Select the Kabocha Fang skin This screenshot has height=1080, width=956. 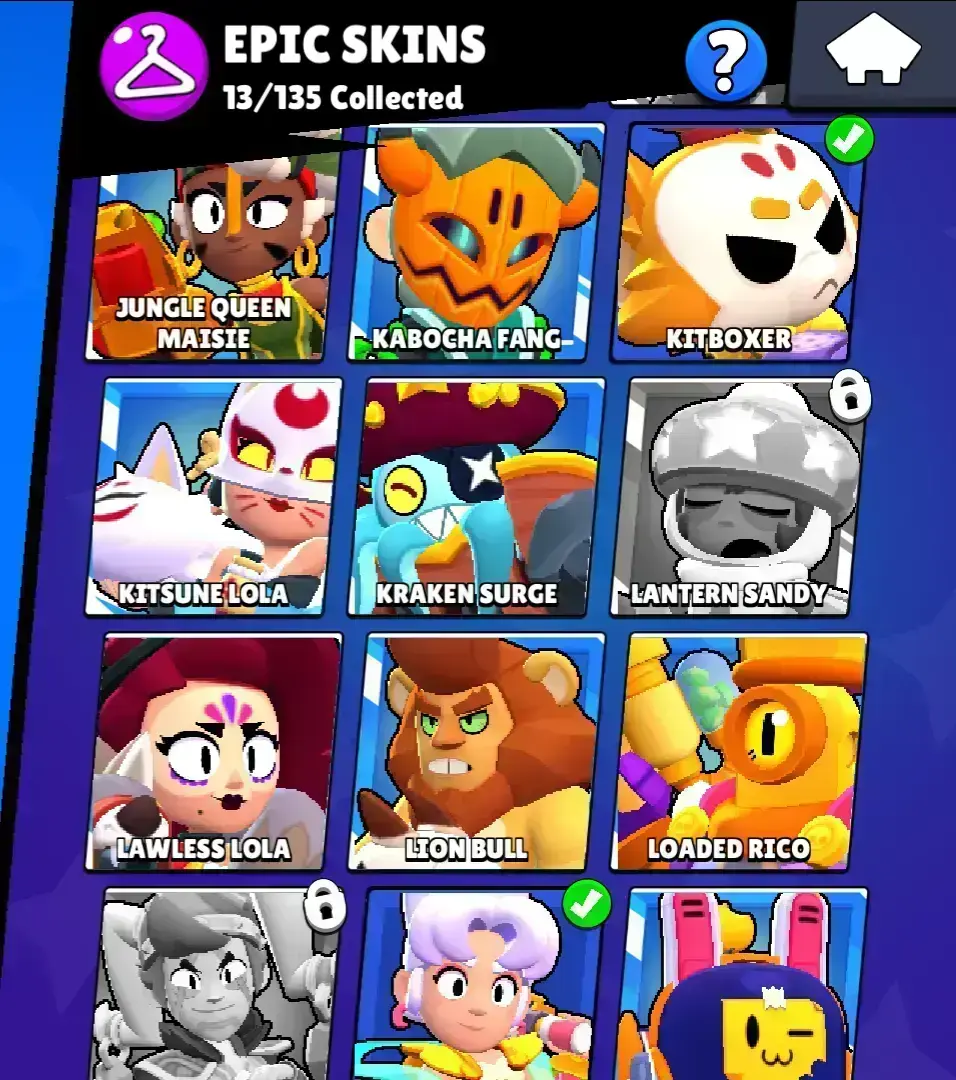point(478,245)
